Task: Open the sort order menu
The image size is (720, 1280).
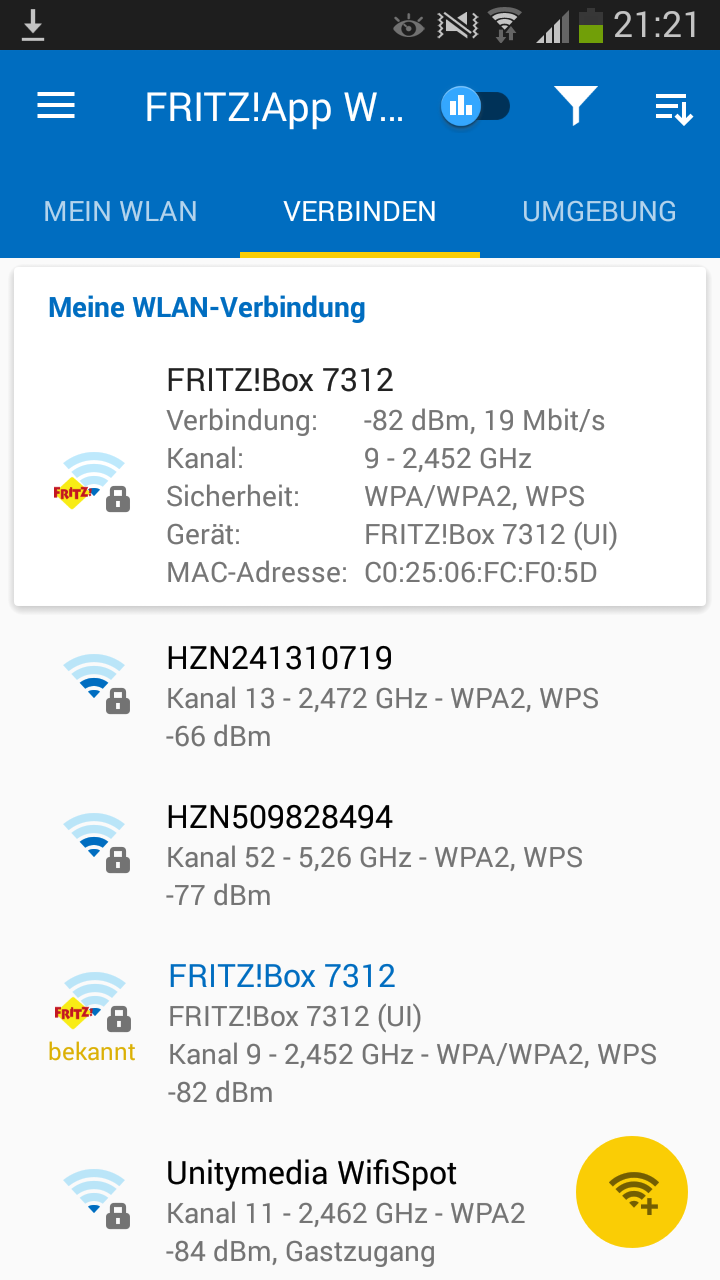Action: point(674,107)
